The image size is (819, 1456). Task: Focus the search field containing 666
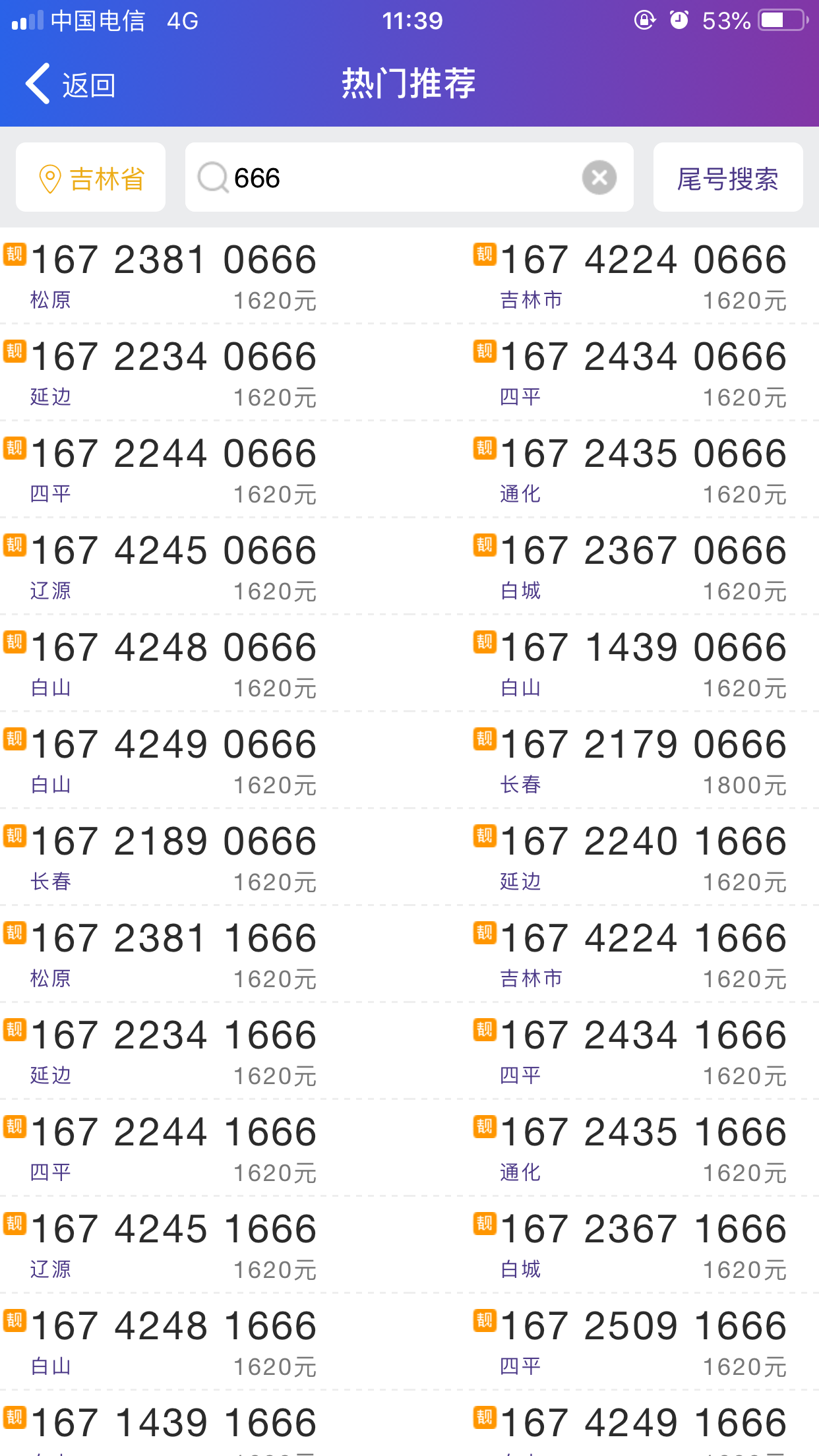[x=396, y=178]
